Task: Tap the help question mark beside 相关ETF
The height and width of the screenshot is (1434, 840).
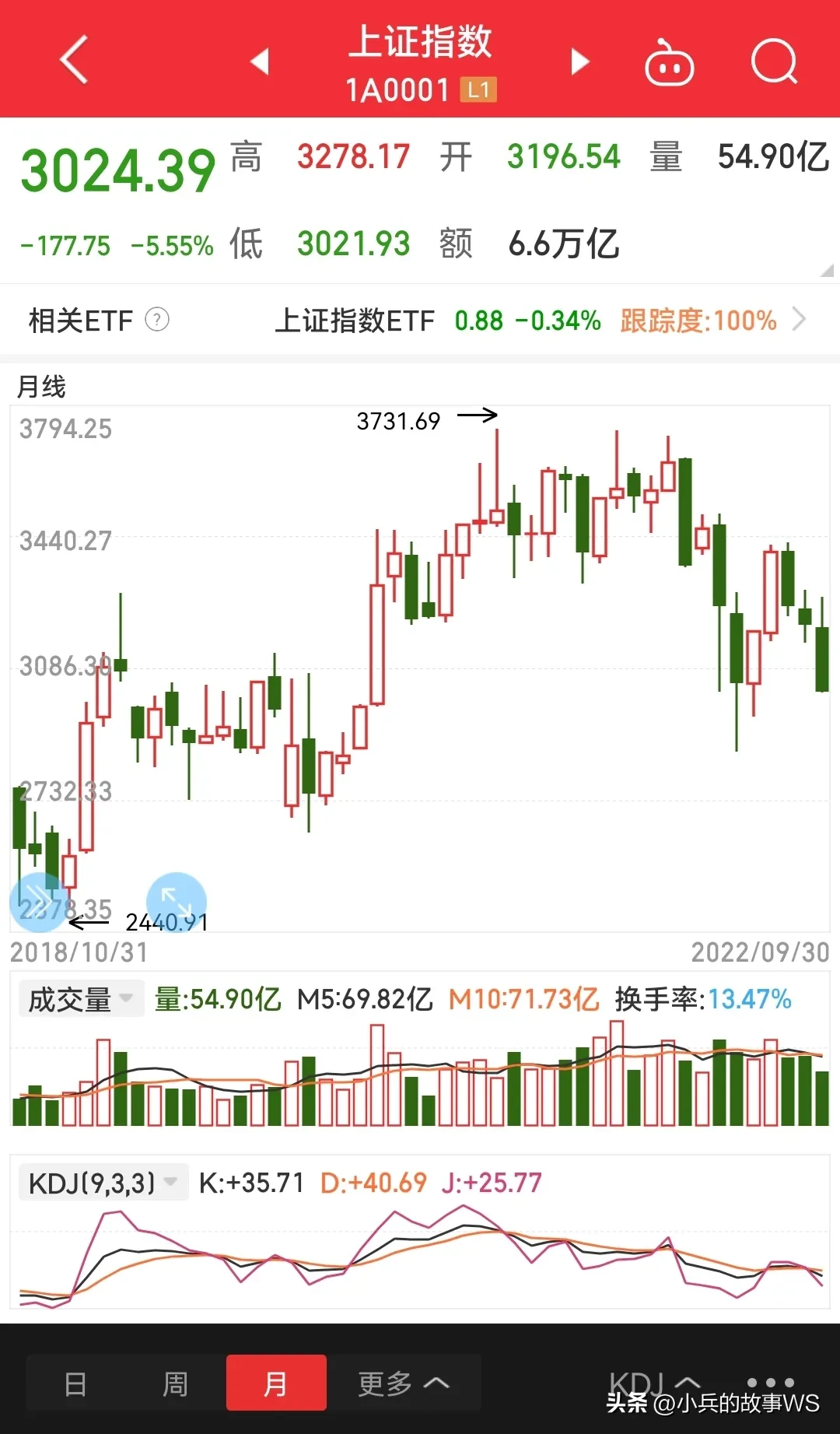Action: coord(157,319)
